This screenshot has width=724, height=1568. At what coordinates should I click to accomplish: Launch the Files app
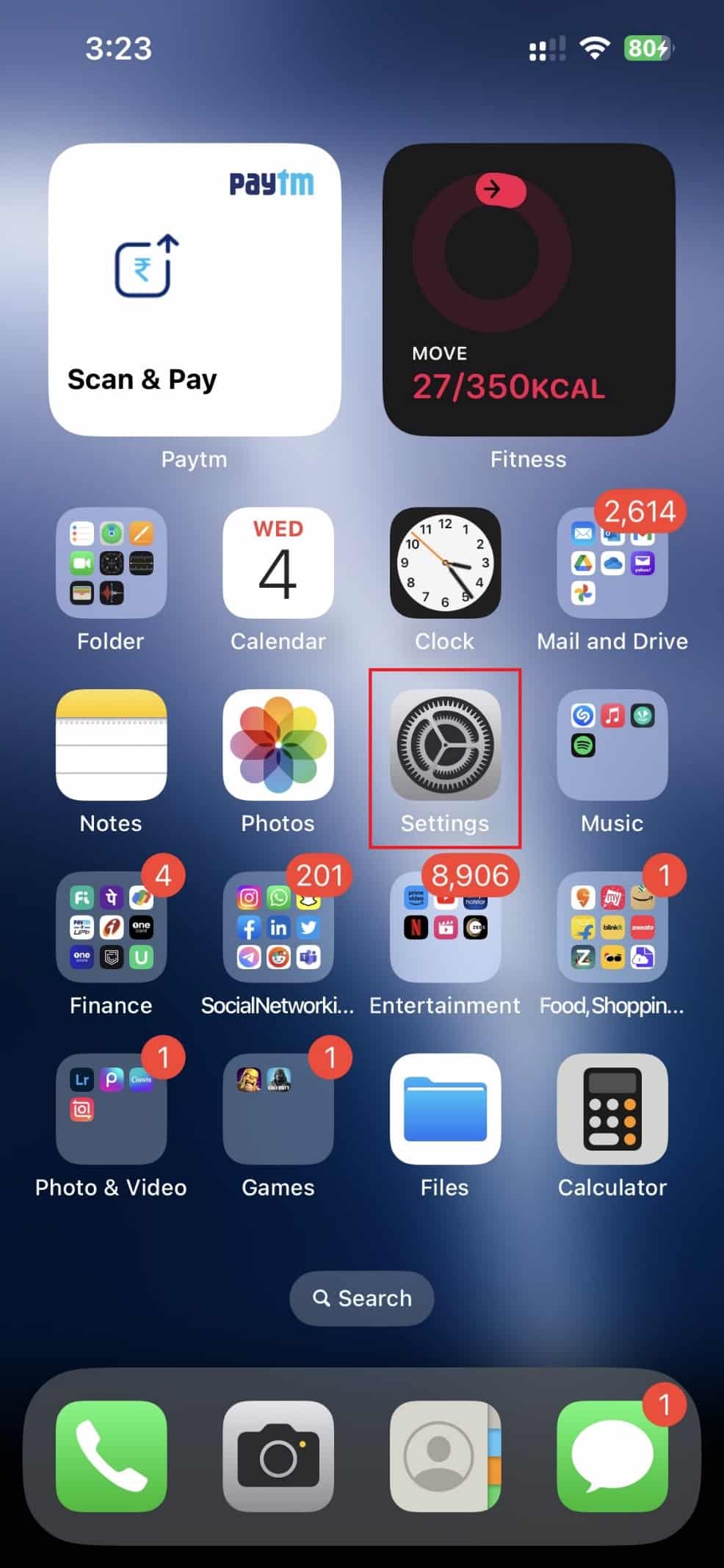[x=445, y=1110]
